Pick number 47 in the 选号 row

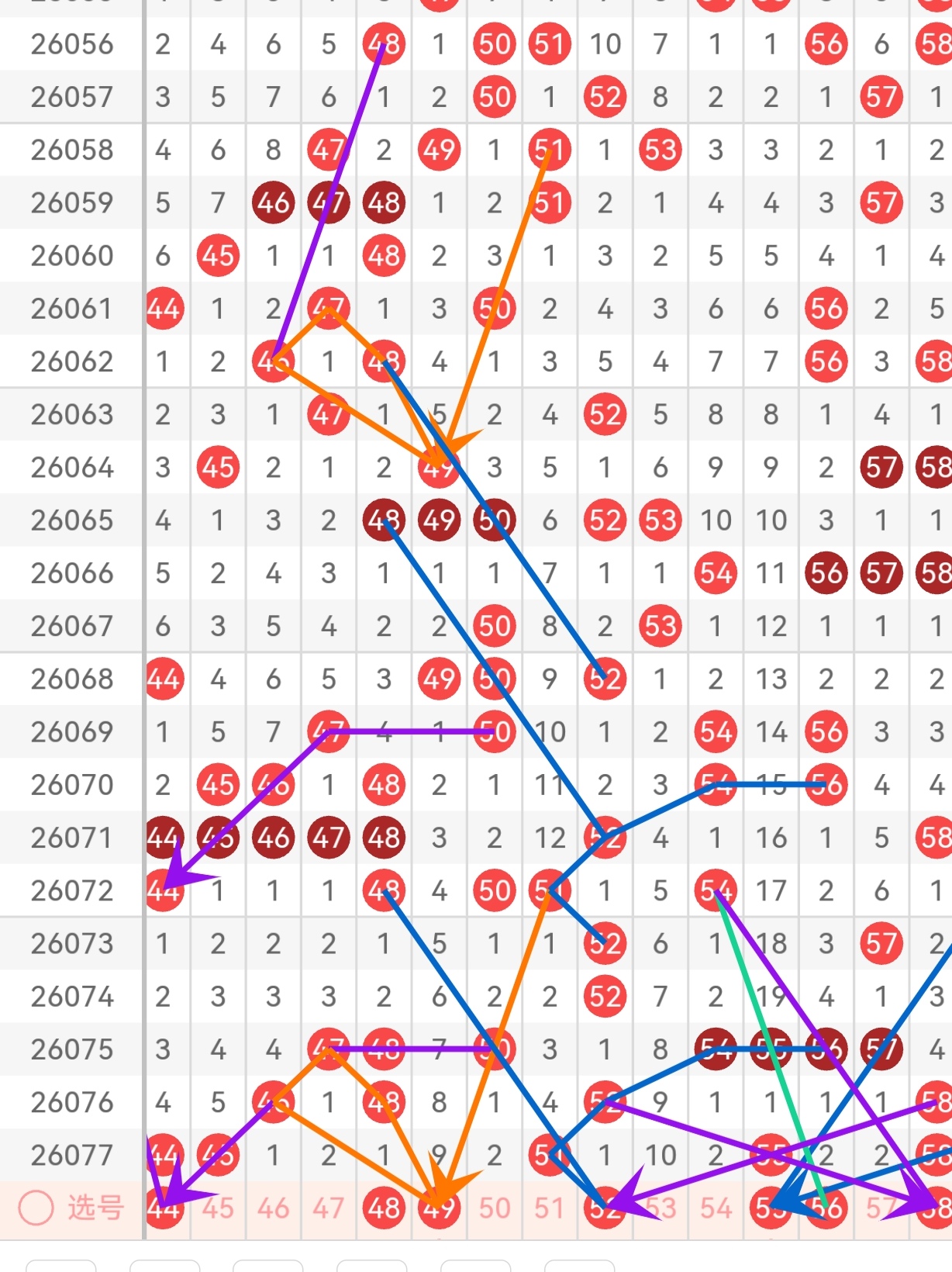(x=329, y=1208)
